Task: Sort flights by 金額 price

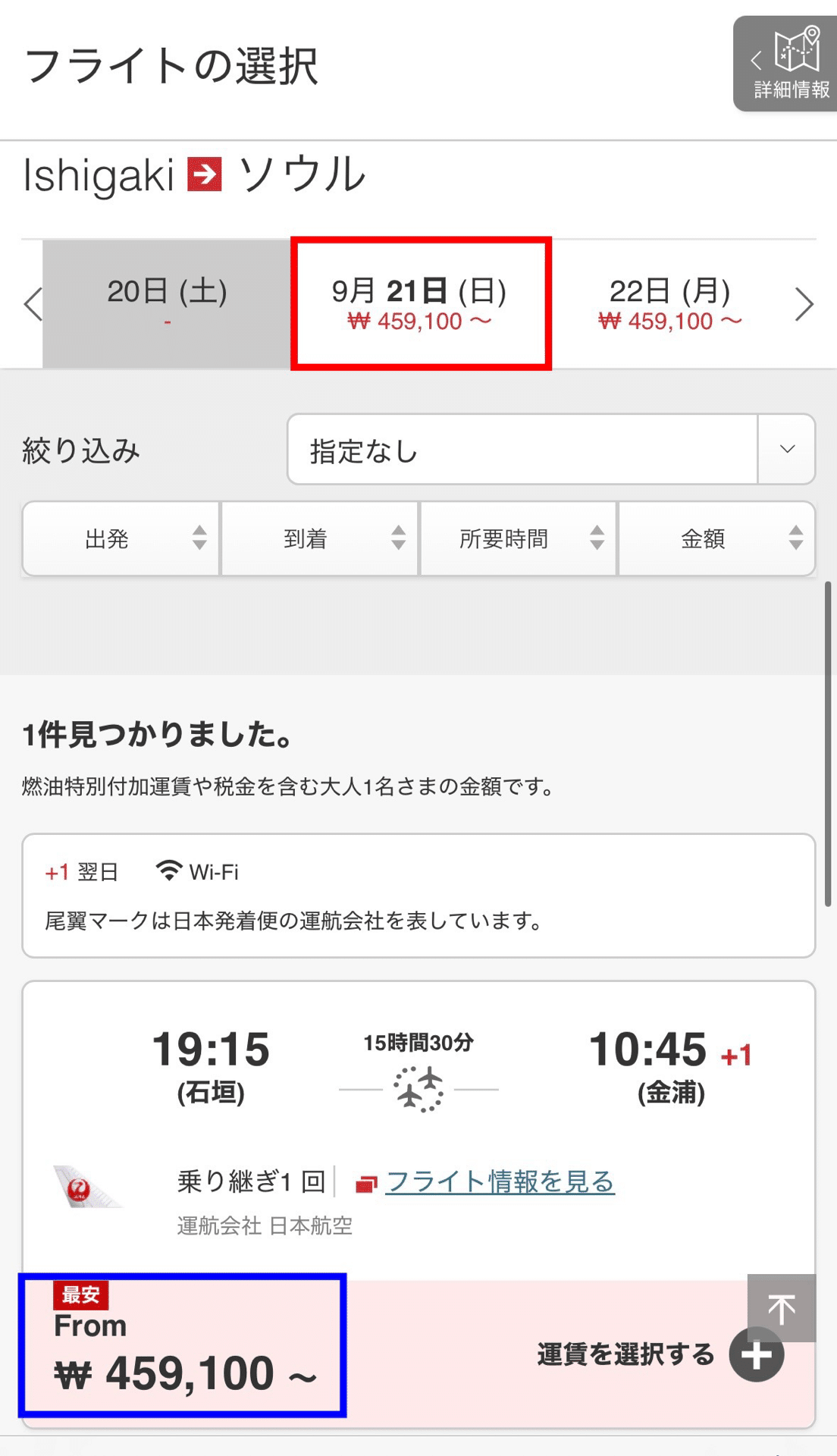Action: [x=717, y=538]
